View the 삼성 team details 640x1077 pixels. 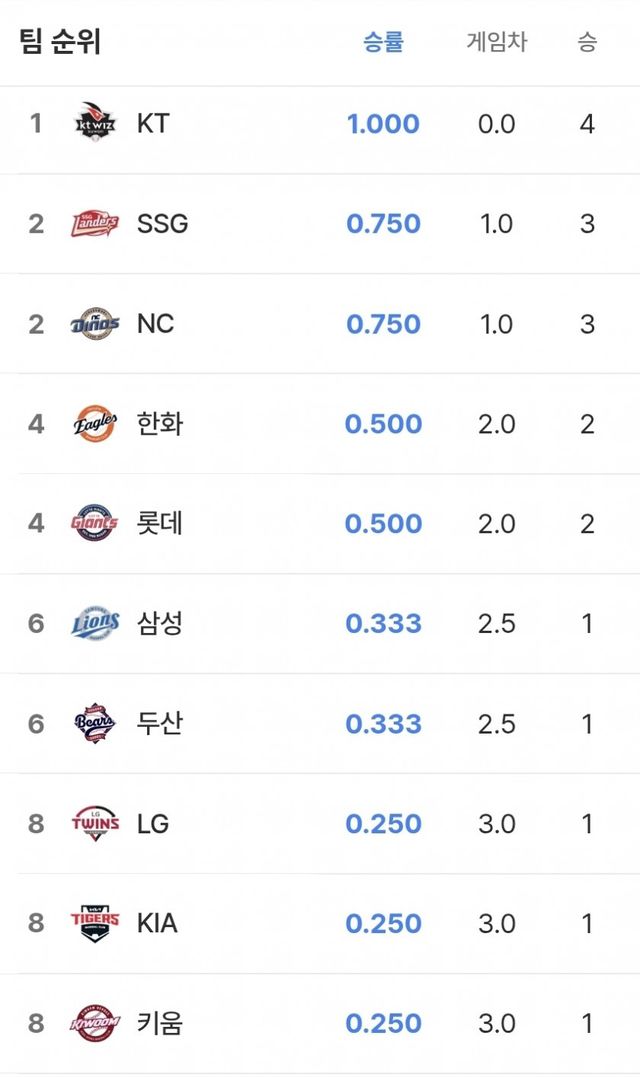coord(160,624)
